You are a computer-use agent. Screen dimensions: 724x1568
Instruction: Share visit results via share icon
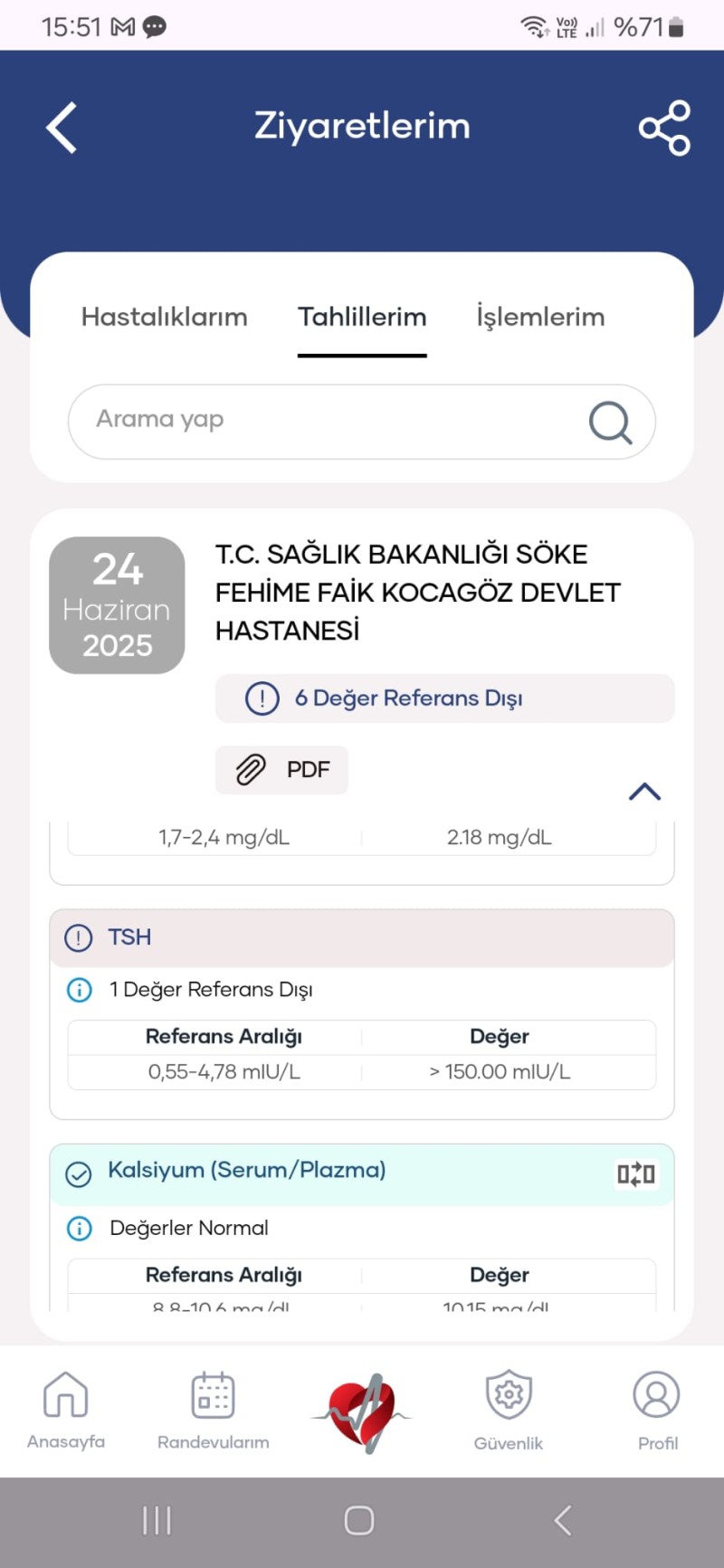[664, 128]
